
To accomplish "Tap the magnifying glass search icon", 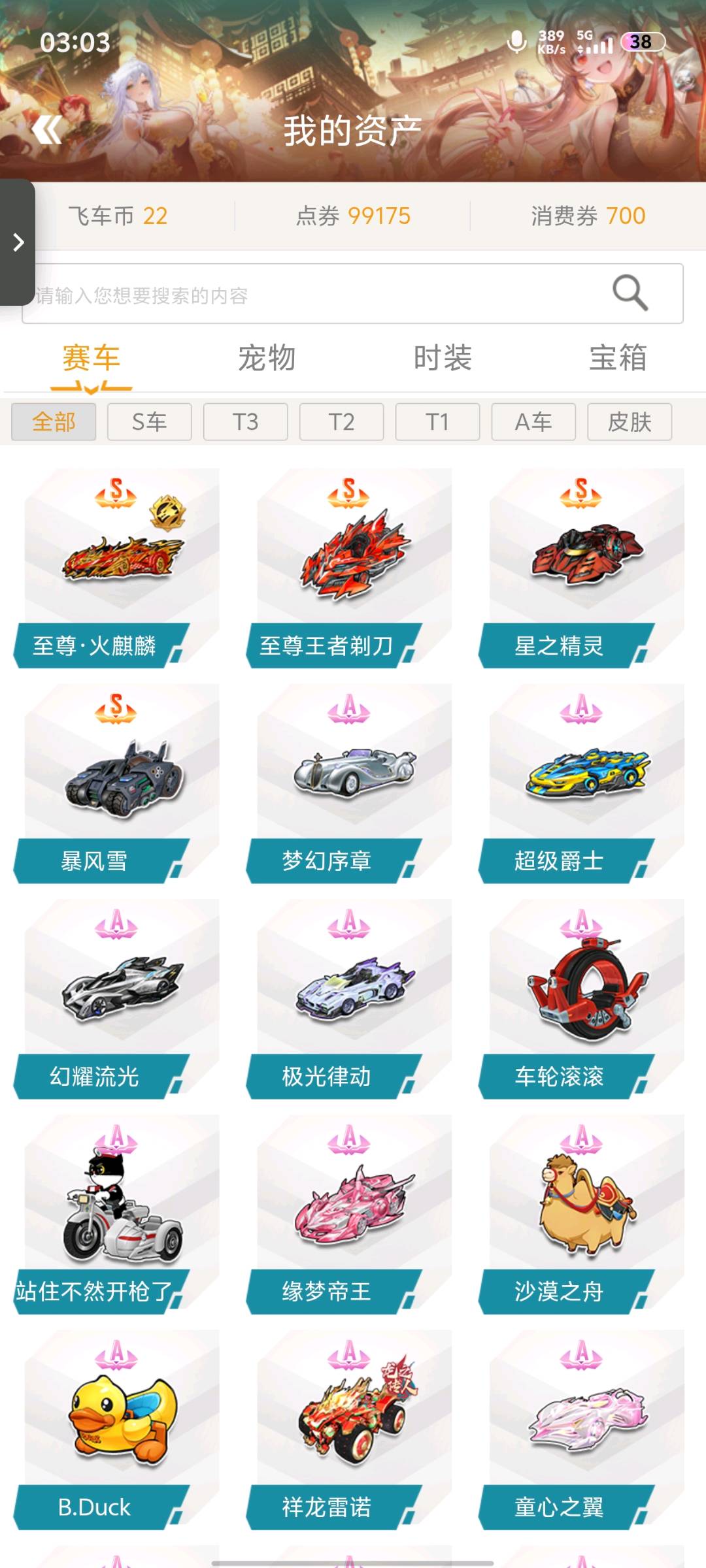I will [x=630, y=293].
